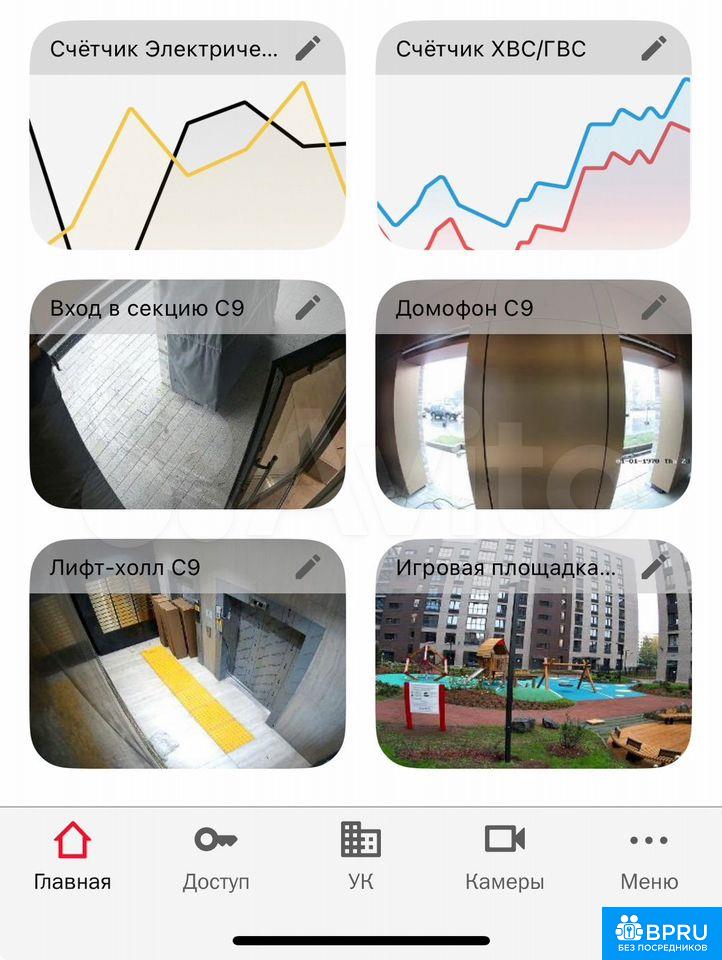Open the УК tab
The image size is (722, 960).
click(x=360, y=857)
